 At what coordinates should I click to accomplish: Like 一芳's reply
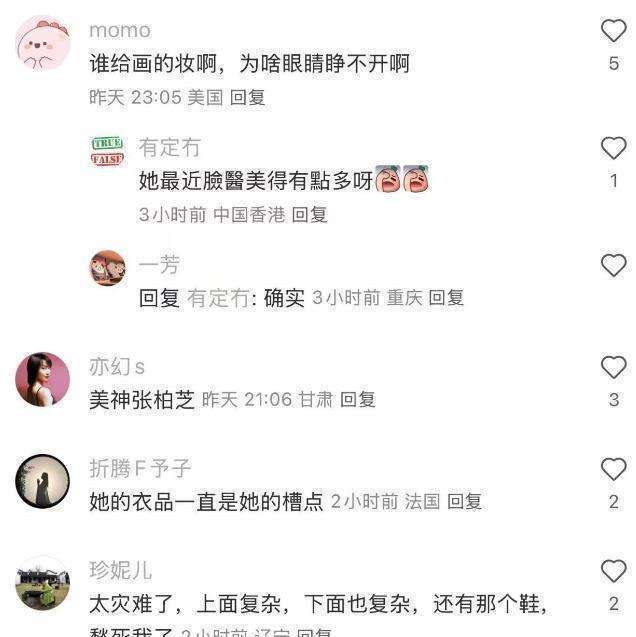(x=613, y=265)
